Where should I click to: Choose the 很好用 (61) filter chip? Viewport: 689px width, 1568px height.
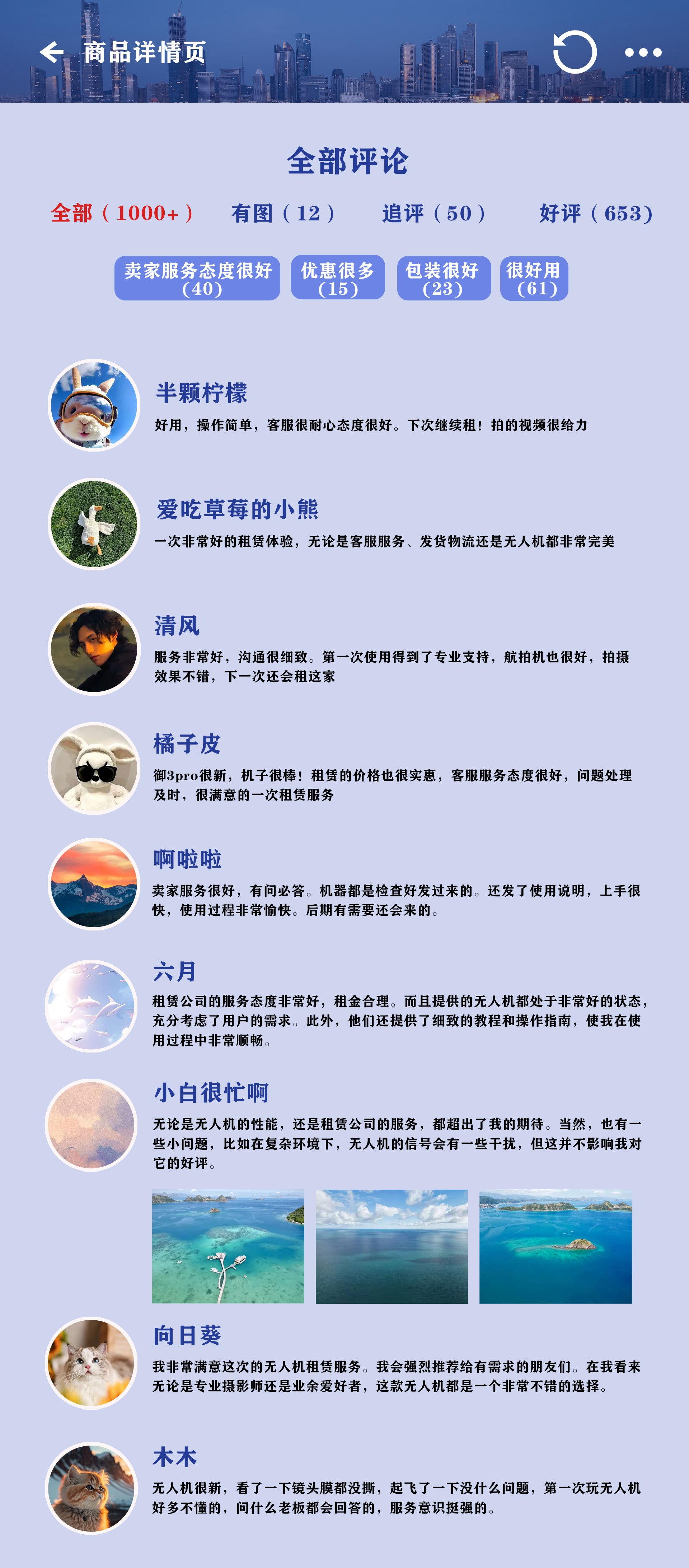[534, 278]
